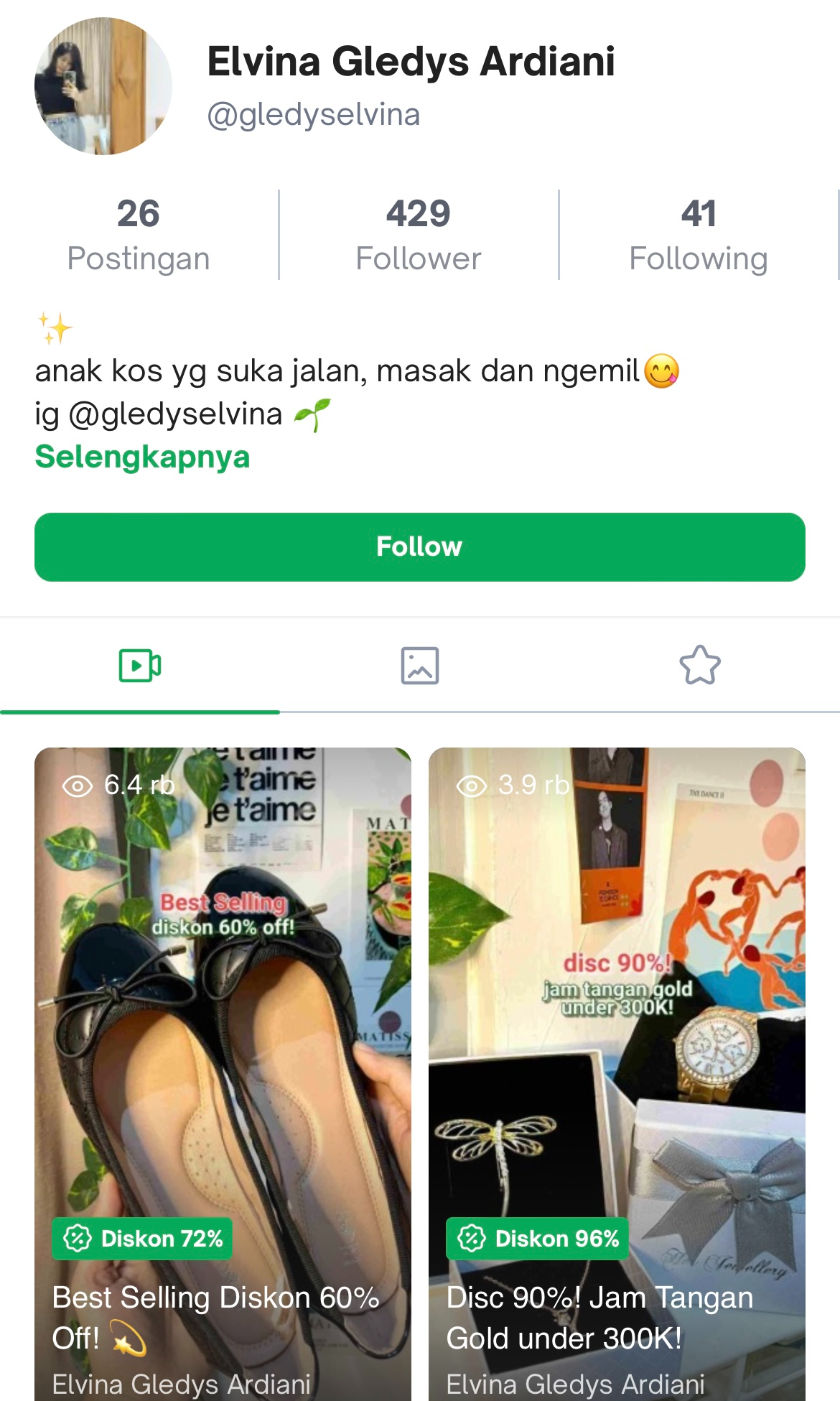View the 429 Follower list
The image size is (840, 1401).
(419, 235)
